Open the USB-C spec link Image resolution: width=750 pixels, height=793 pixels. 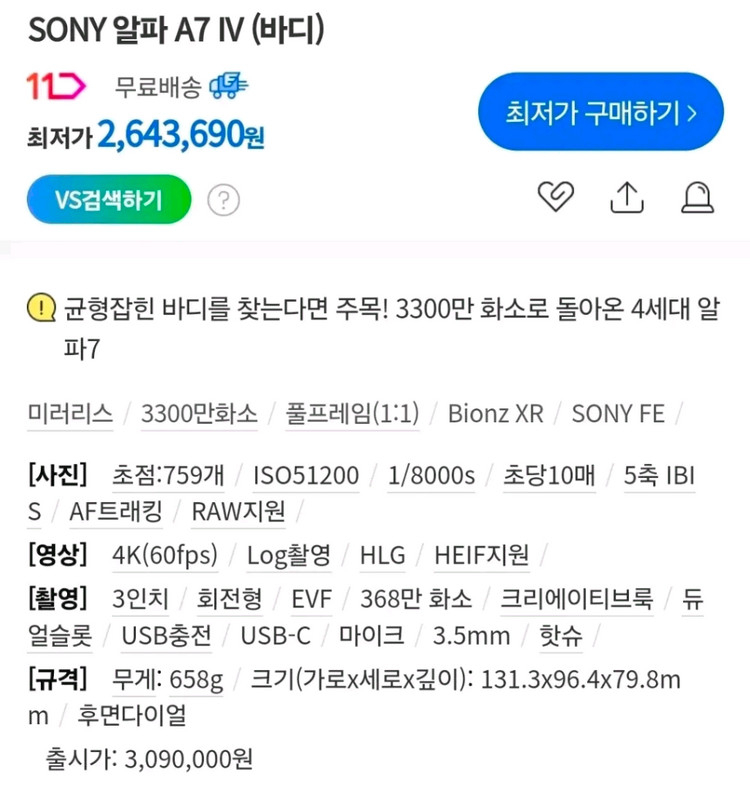275,636
